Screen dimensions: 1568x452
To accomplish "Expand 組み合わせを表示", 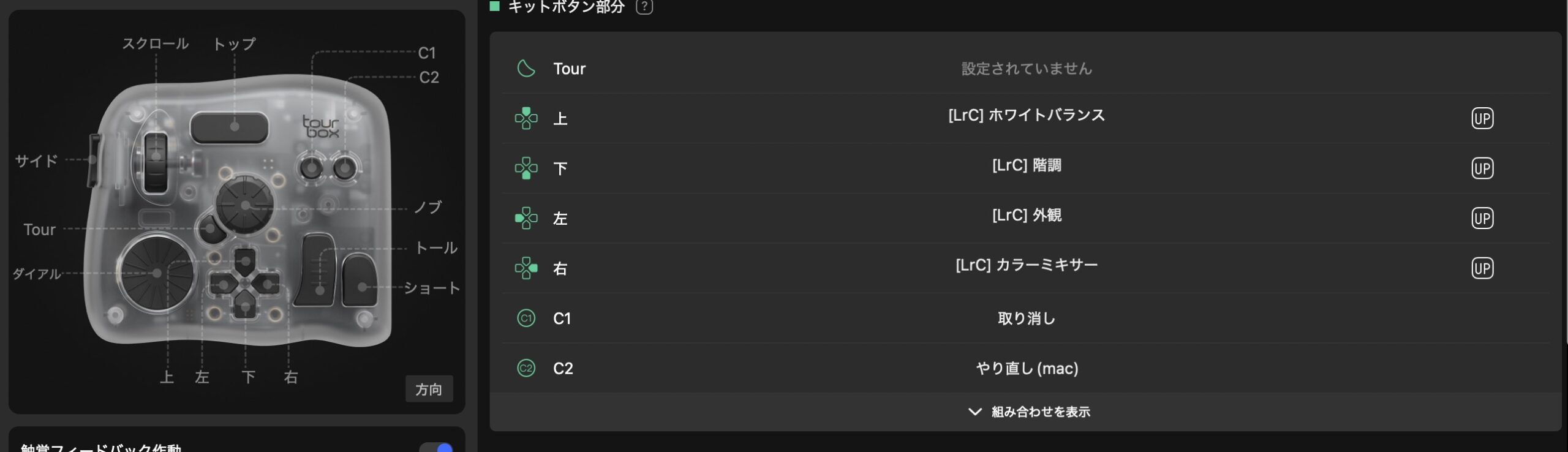I will click(x=1028, y=412).
